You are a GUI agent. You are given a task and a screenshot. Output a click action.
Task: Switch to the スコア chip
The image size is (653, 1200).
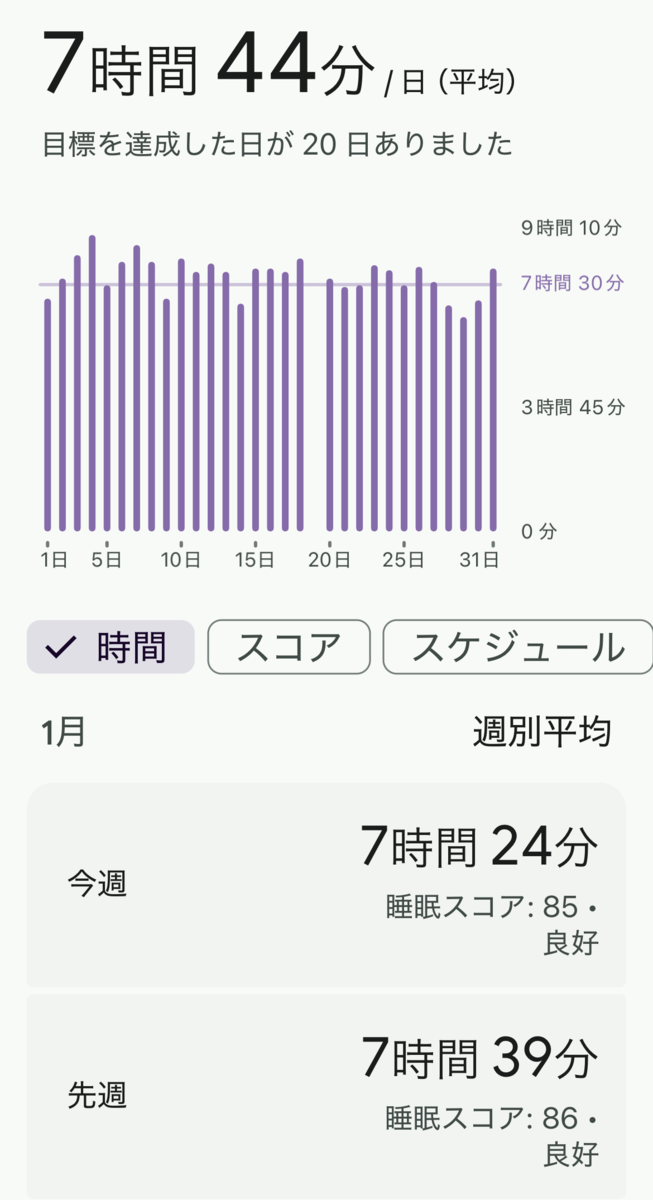point(289,647)
